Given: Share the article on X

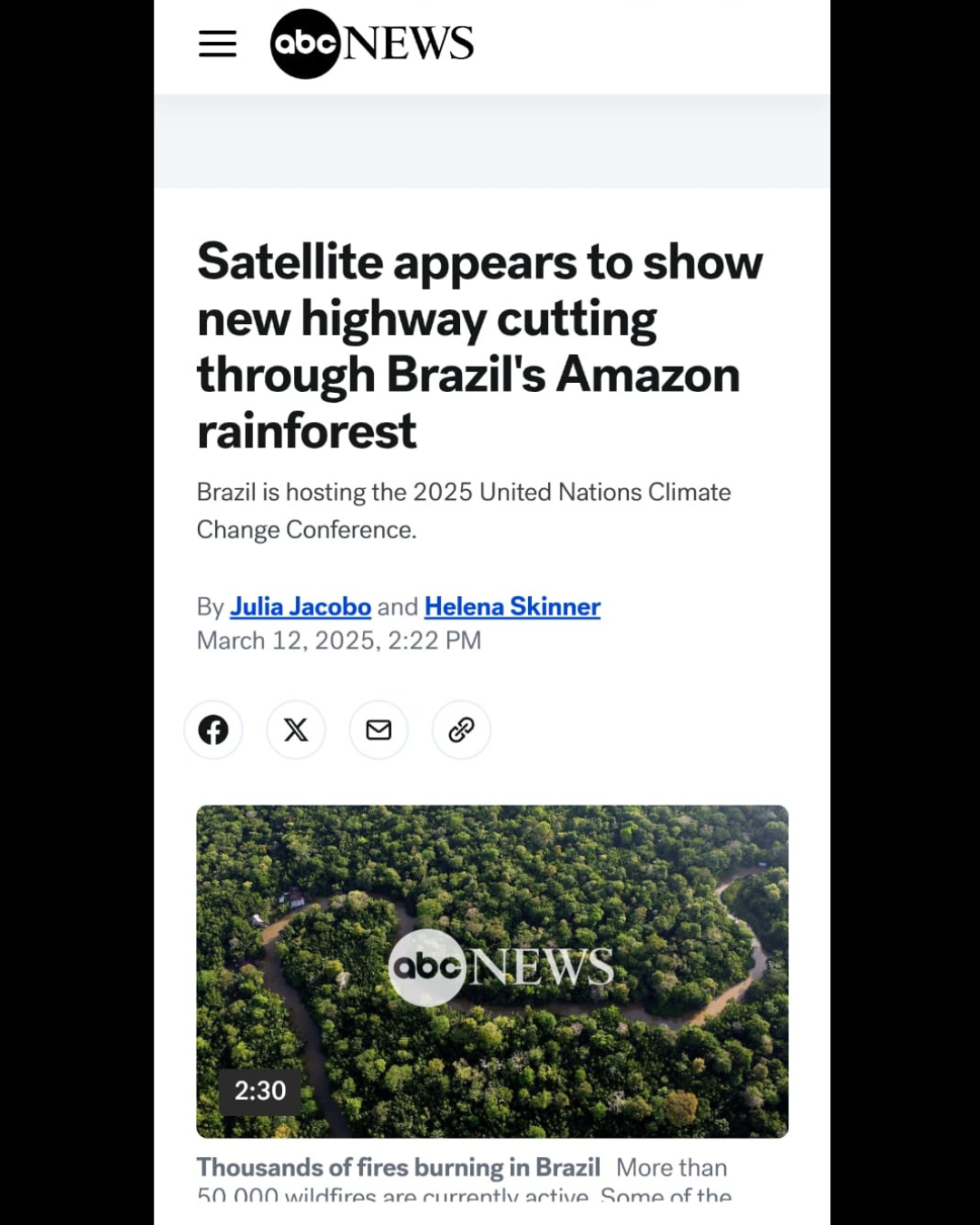Looking at the screenshot, I should pos(296,730).
